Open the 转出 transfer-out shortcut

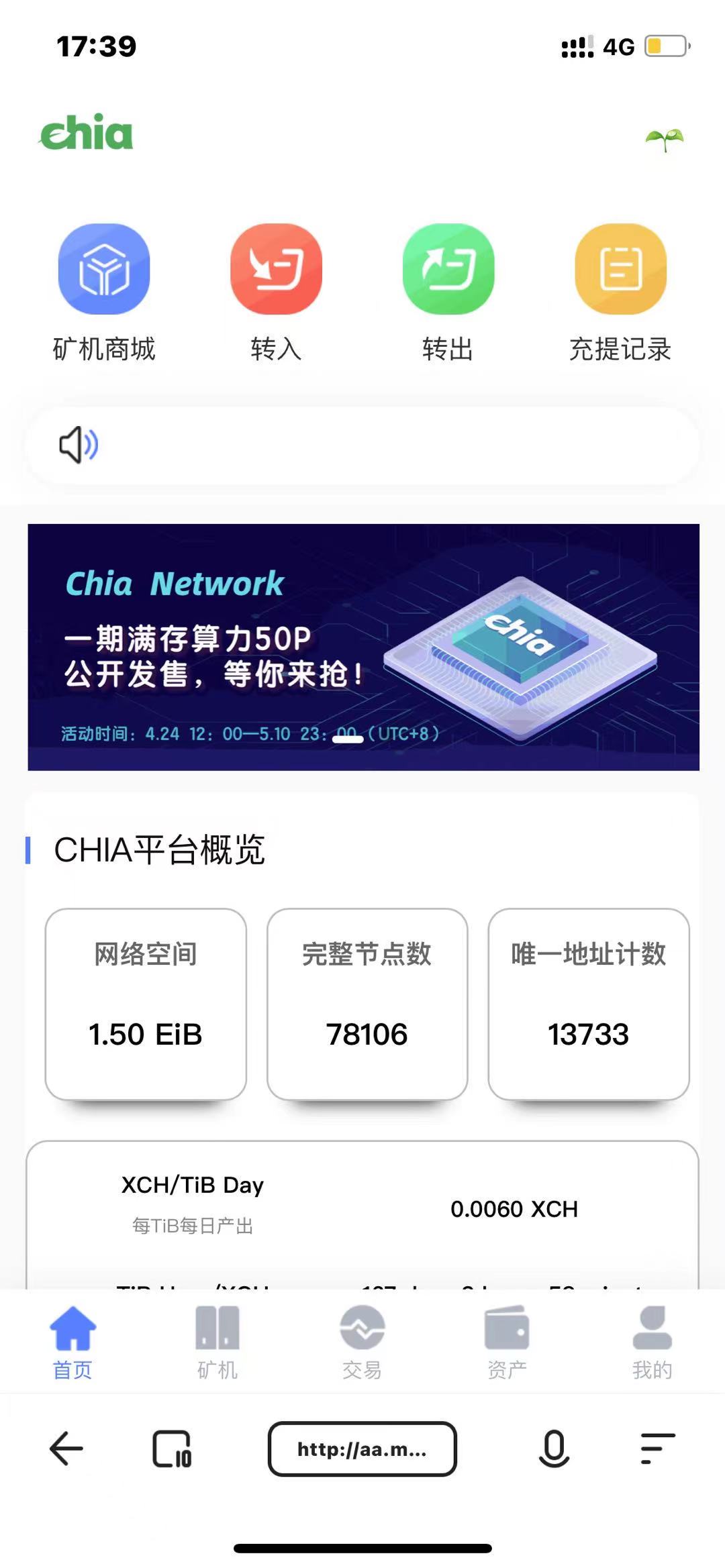click(448, 270)
